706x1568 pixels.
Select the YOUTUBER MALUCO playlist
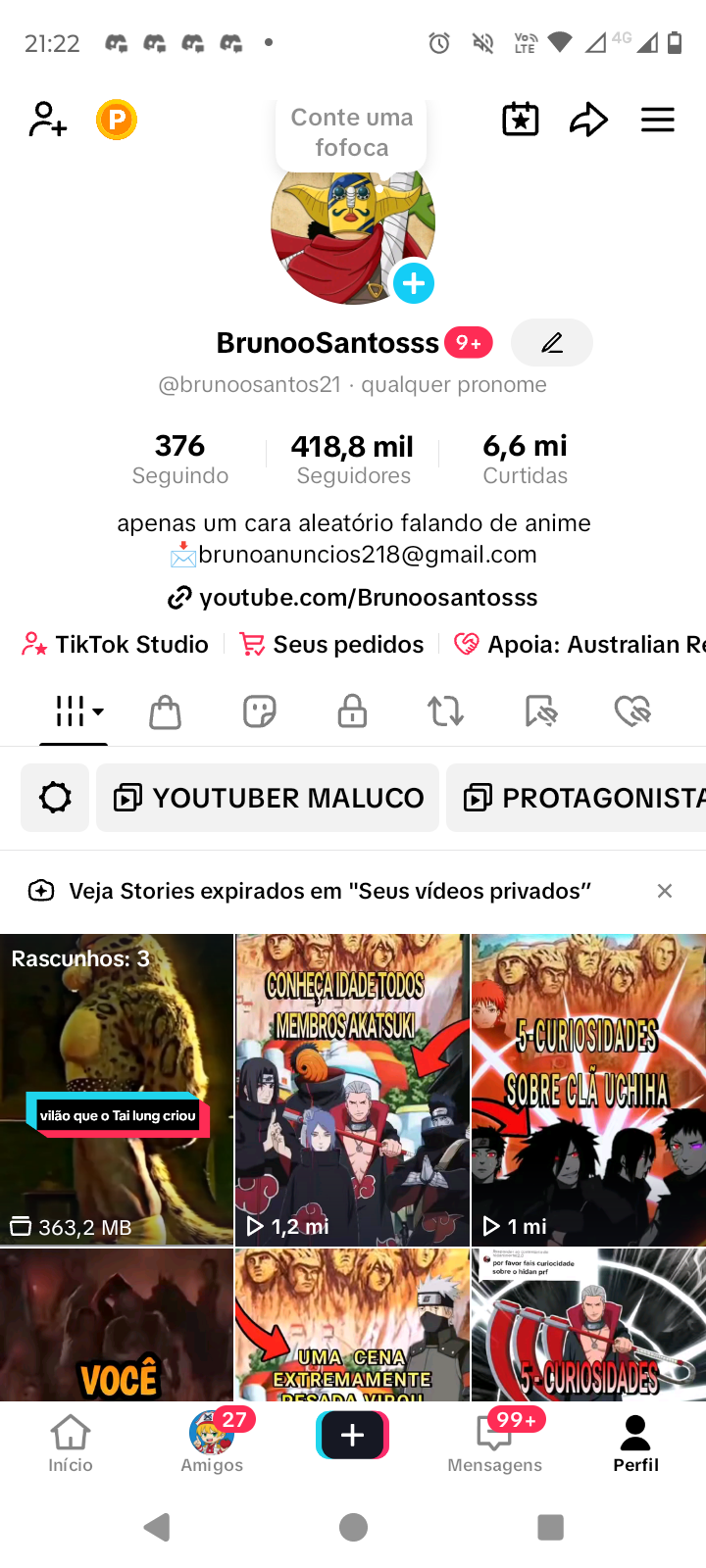point(269,798)
